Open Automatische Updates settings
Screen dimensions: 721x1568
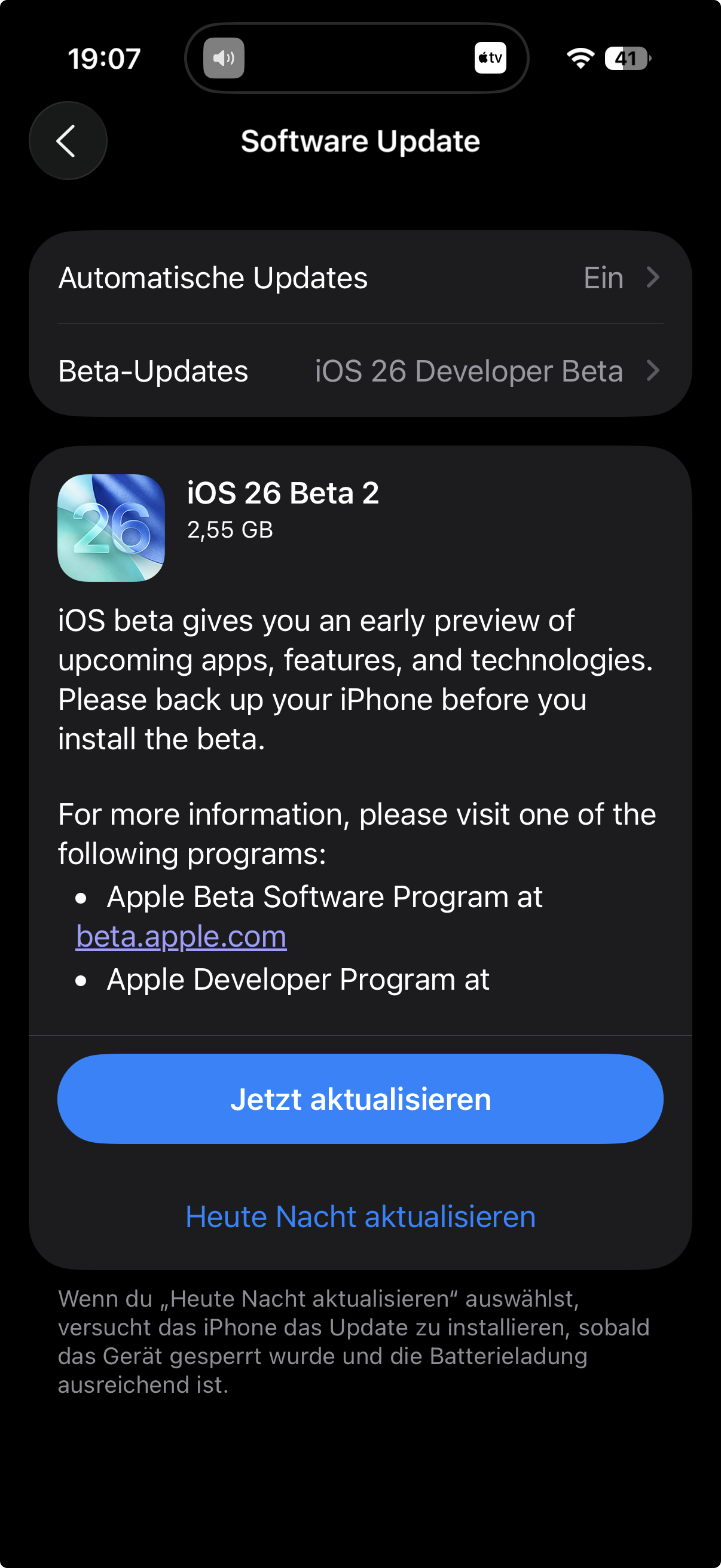tap(359, 277)
